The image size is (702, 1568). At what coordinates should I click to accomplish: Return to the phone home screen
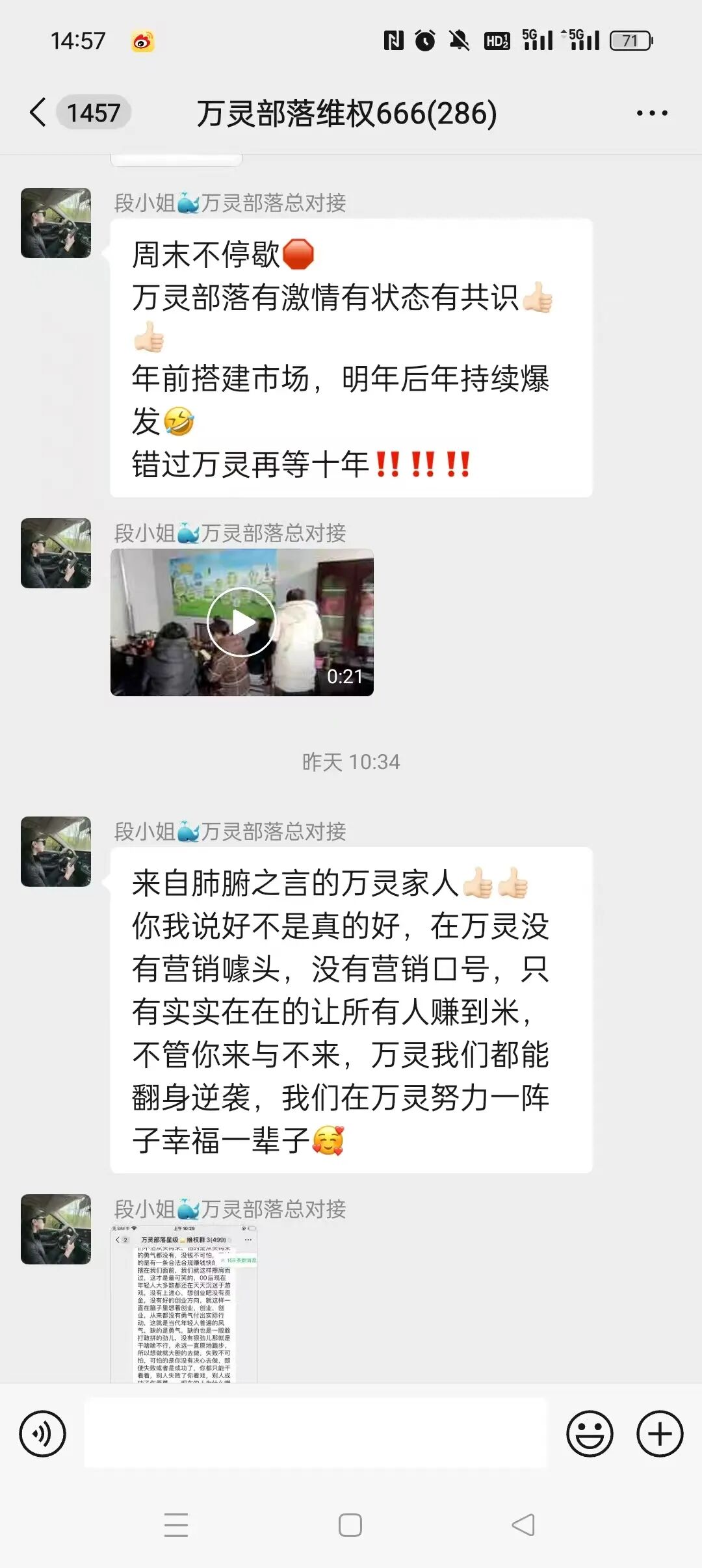coord(350,1525)
